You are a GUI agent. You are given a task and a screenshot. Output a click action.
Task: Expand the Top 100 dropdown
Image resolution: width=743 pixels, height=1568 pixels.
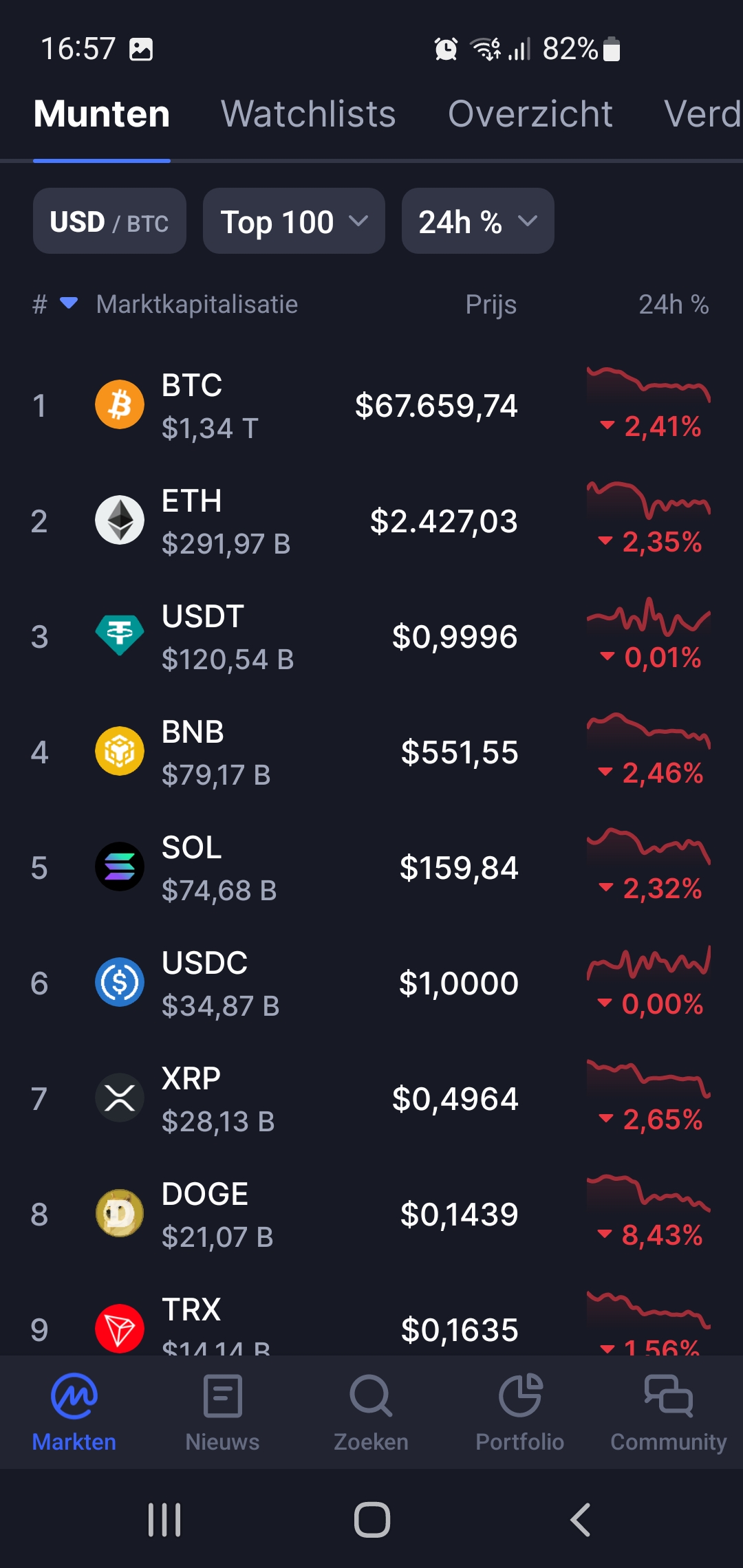click(294, 221)
